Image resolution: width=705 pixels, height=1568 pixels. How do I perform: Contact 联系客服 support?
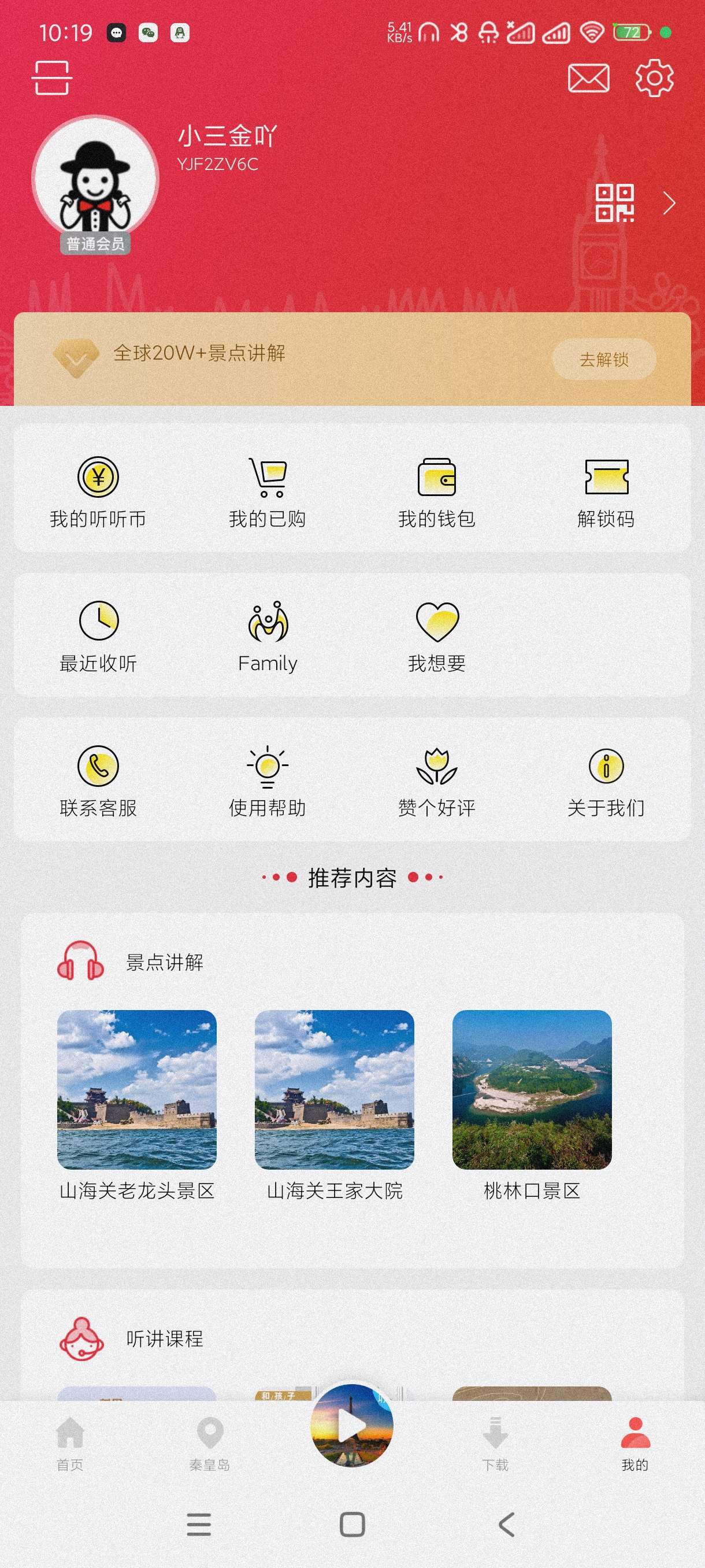[x=98, y=781]
